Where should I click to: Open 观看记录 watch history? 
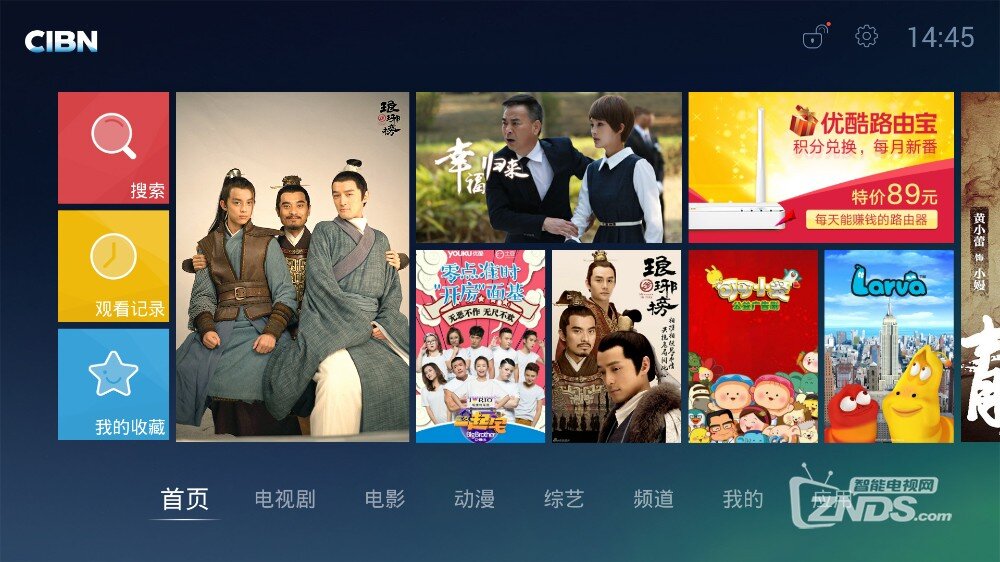[x=113, y=265]
